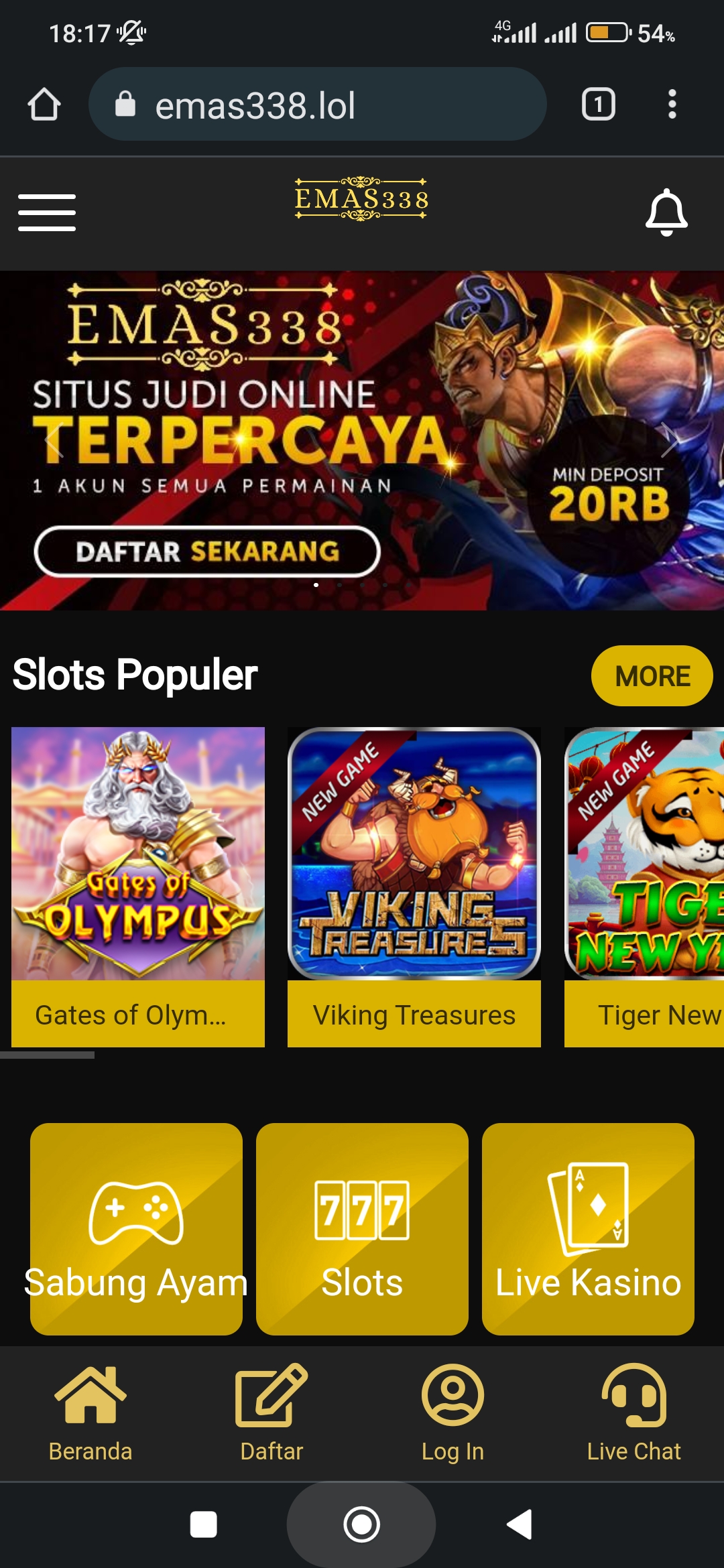Open the browser overflow menu
This screenshot has width=724, height=1568.
(x=672, y=105)
